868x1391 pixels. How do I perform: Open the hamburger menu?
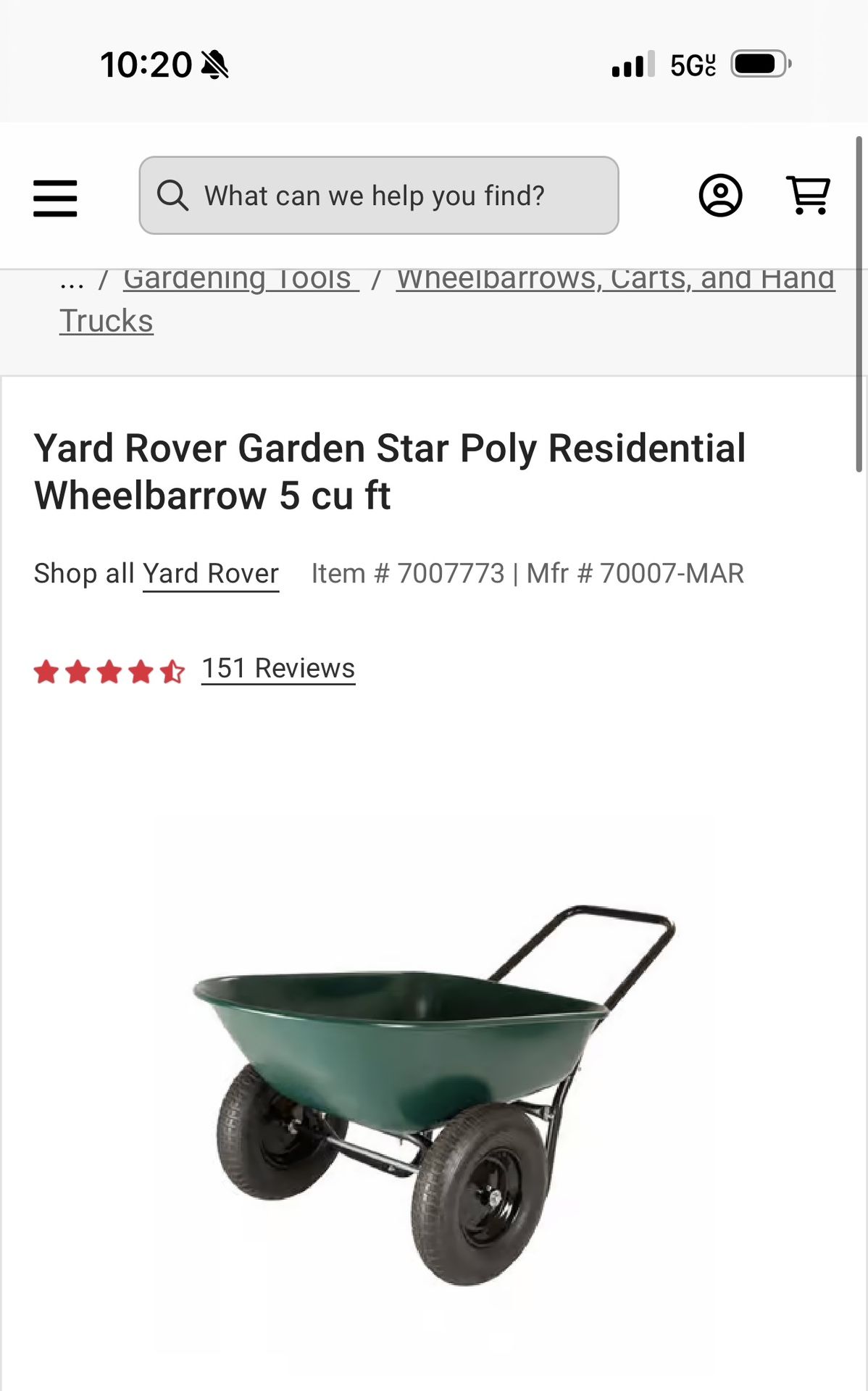pyautogui.click(x=55, y=198)
